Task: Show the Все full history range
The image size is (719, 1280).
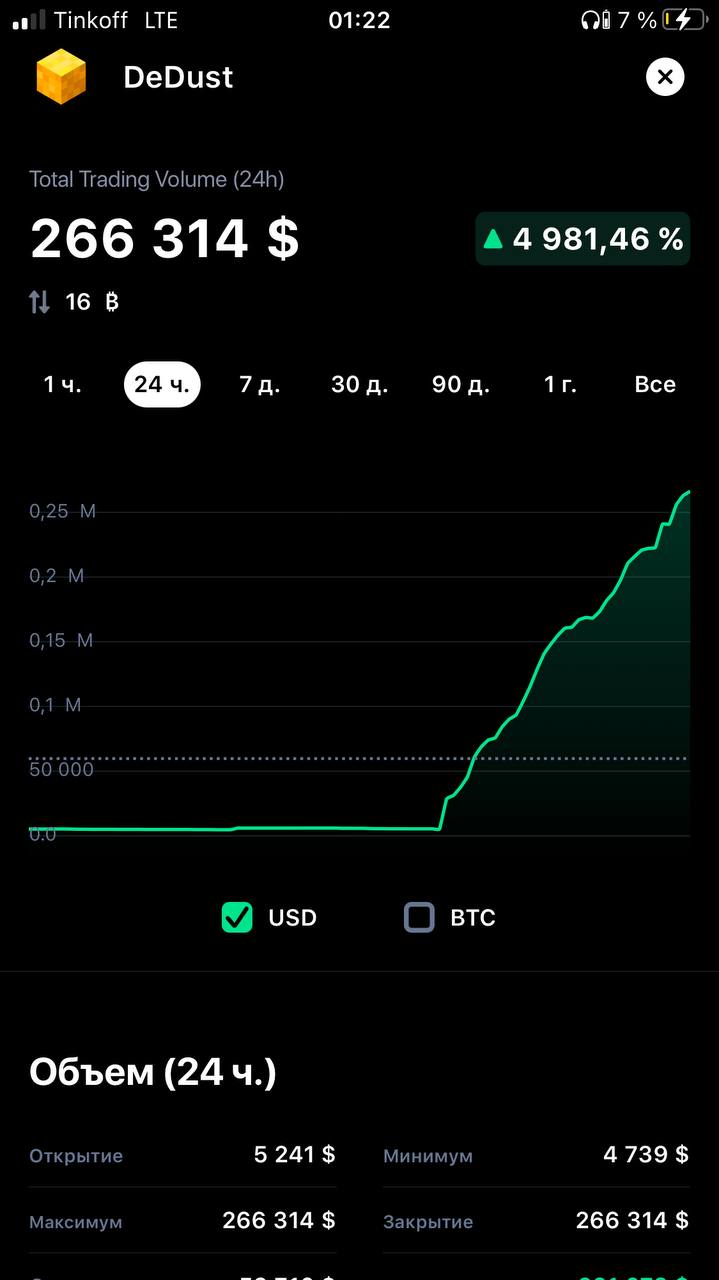Action: pos(655,385)
